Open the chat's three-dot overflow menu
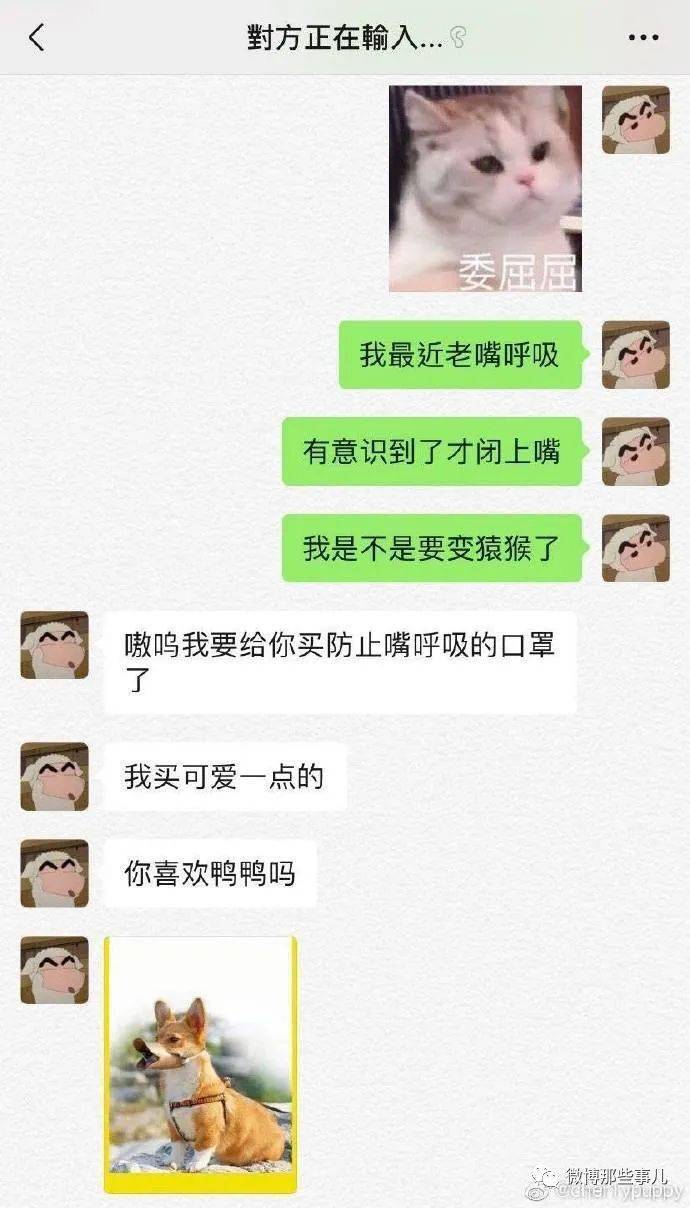This screenshot has width=690, height=1208. (643, 38)
